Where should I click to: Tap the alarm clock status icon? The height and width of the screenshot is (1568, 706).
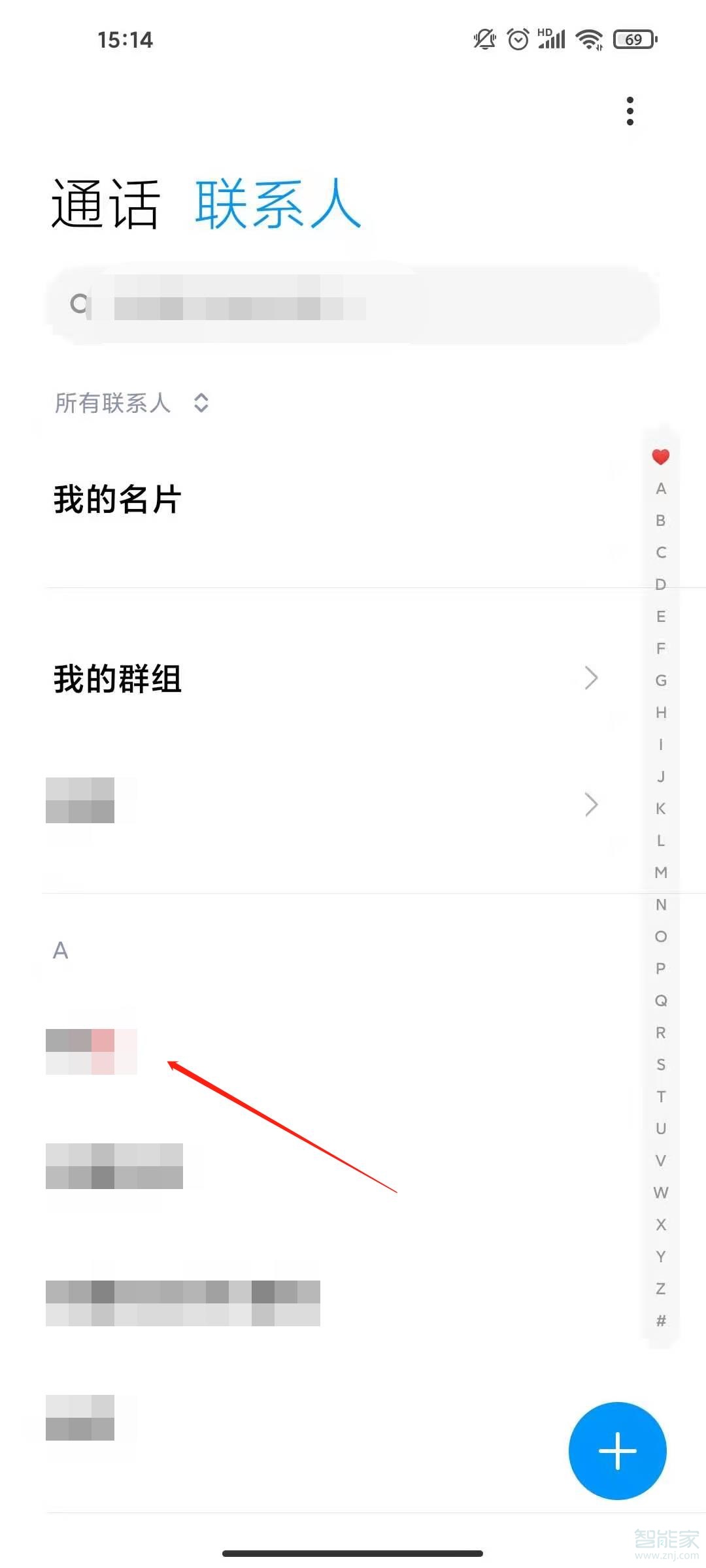point(517,39)
